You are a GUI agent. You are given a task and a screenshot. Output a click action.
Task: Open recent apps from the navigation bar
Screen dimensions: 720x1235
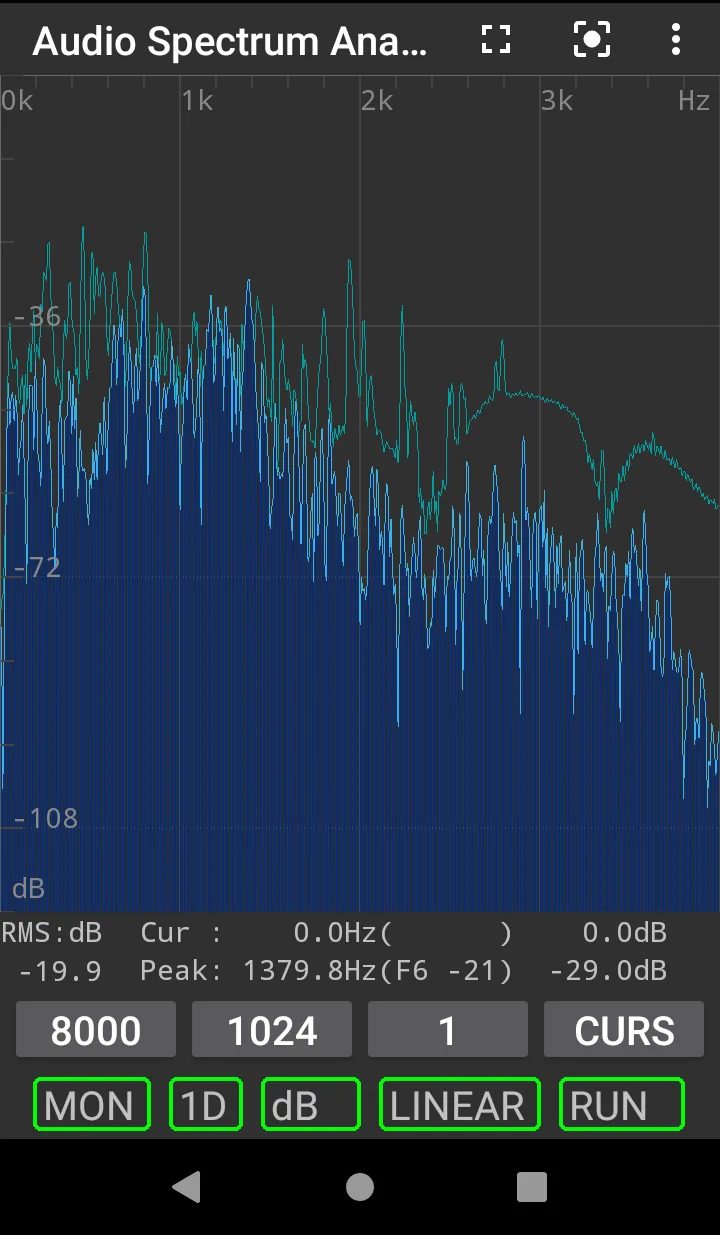(532, 1187)
